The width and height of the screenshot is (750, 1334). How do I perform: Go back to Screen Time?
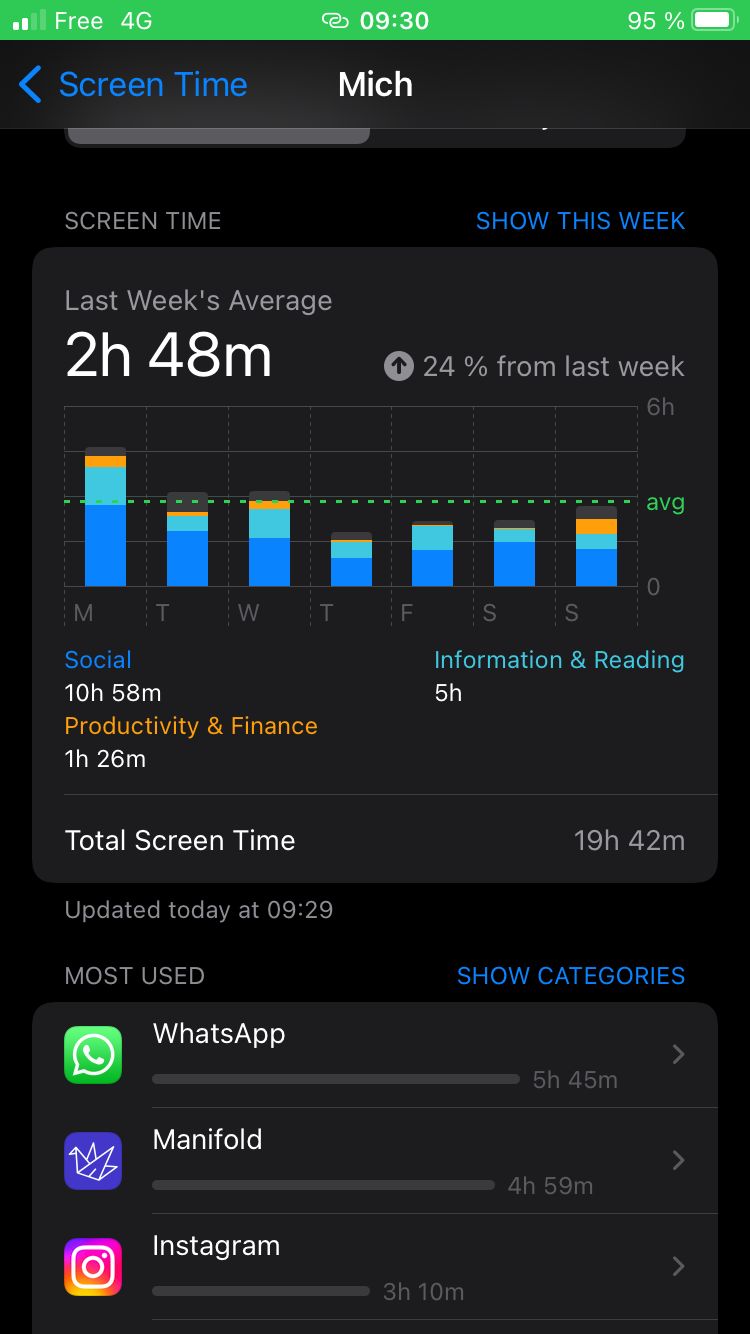[x=133, y=85]
